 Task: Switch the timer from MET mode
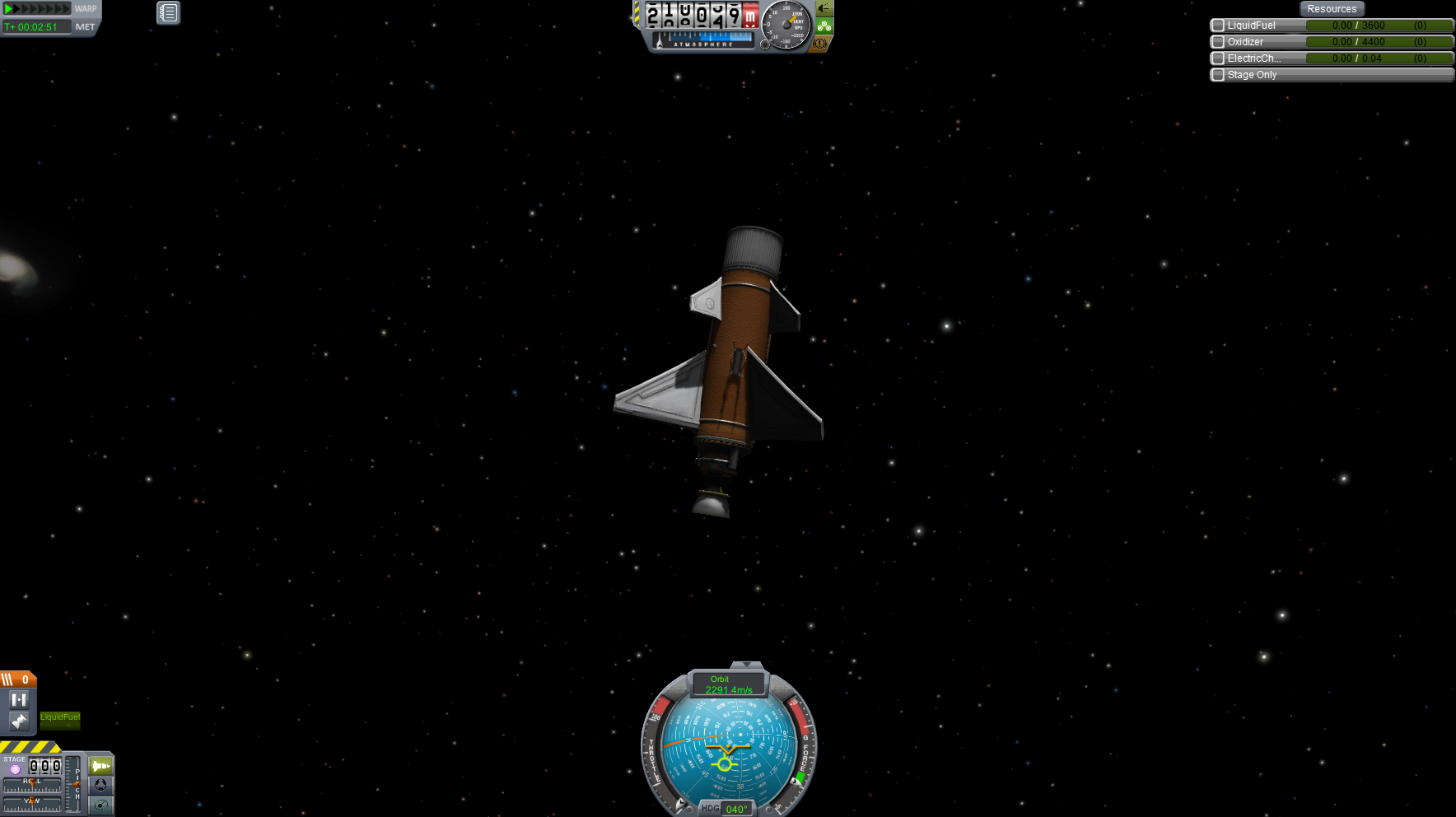pos(85,27)
